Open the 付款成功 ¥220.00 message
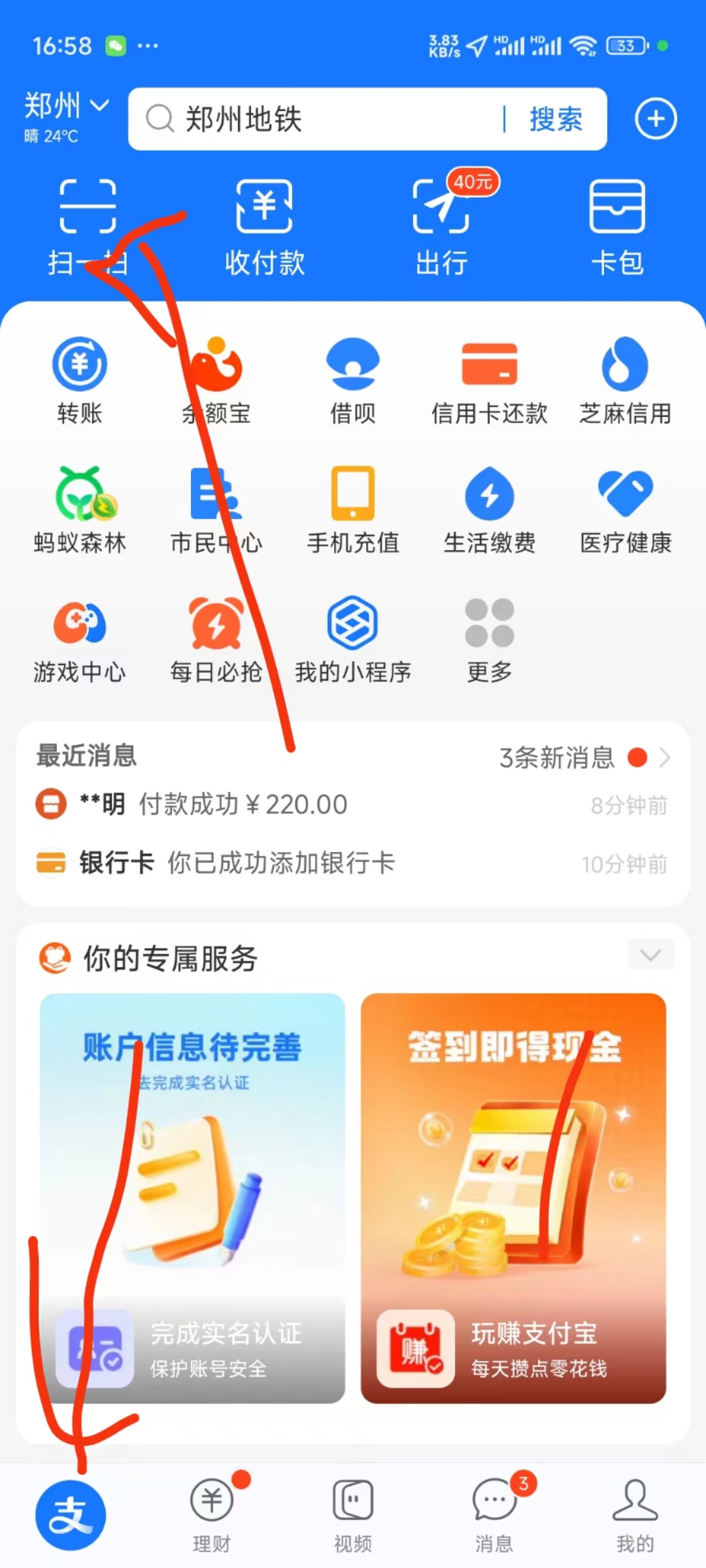Screen dimensions: 706x1568 pyautogui.click(x=353, y=805)
